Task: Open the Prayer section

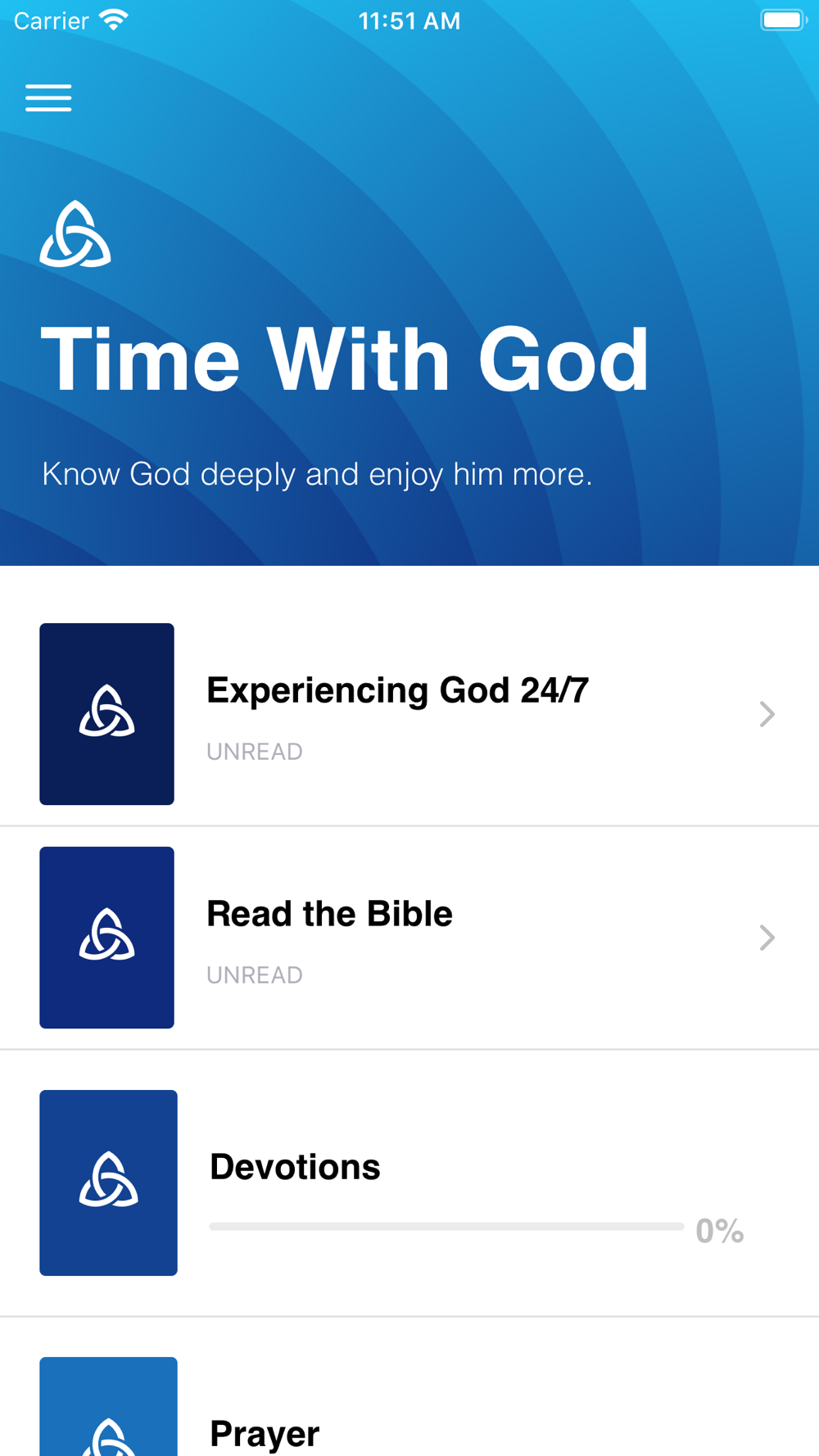Action: [409, 1387]
